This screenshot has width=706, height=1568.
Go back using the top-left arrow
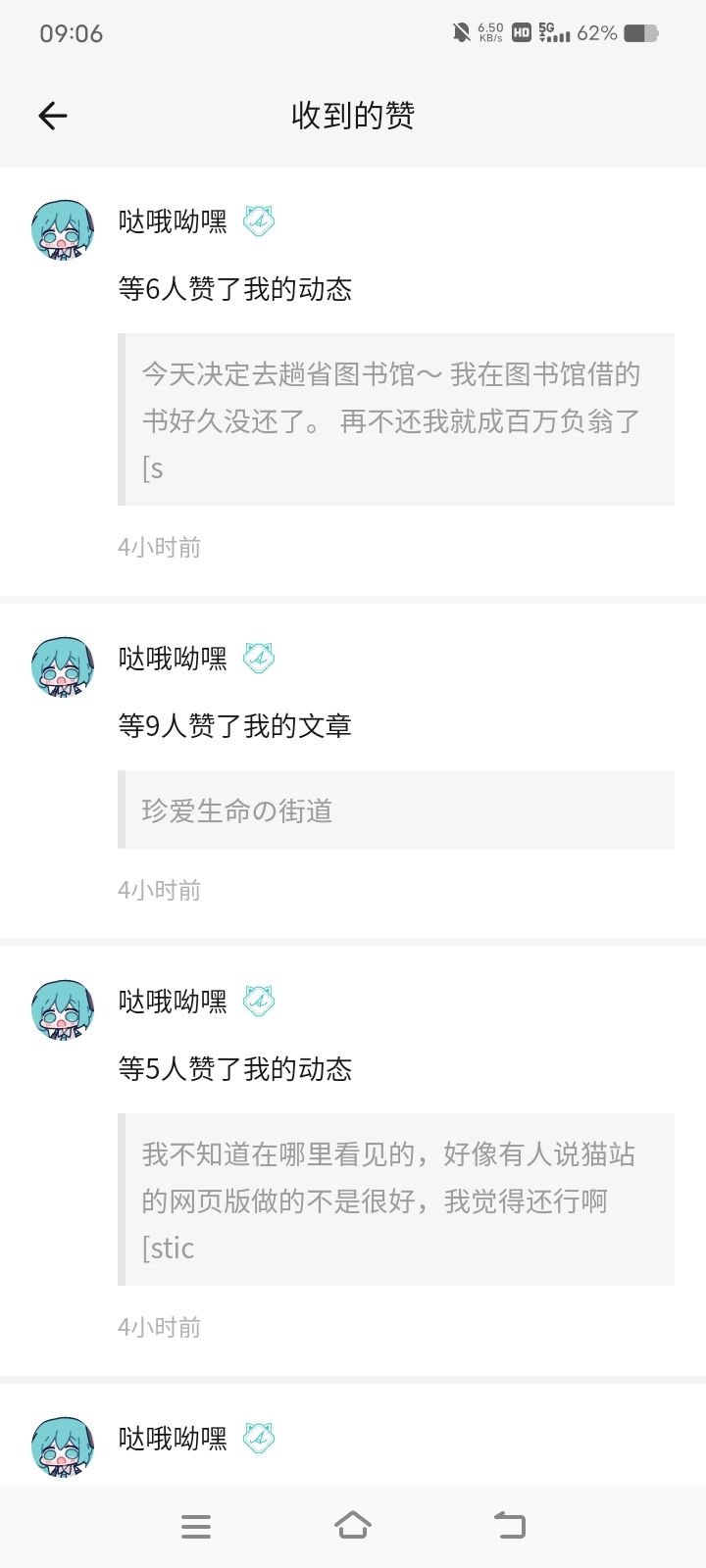(x=53, y=116)
